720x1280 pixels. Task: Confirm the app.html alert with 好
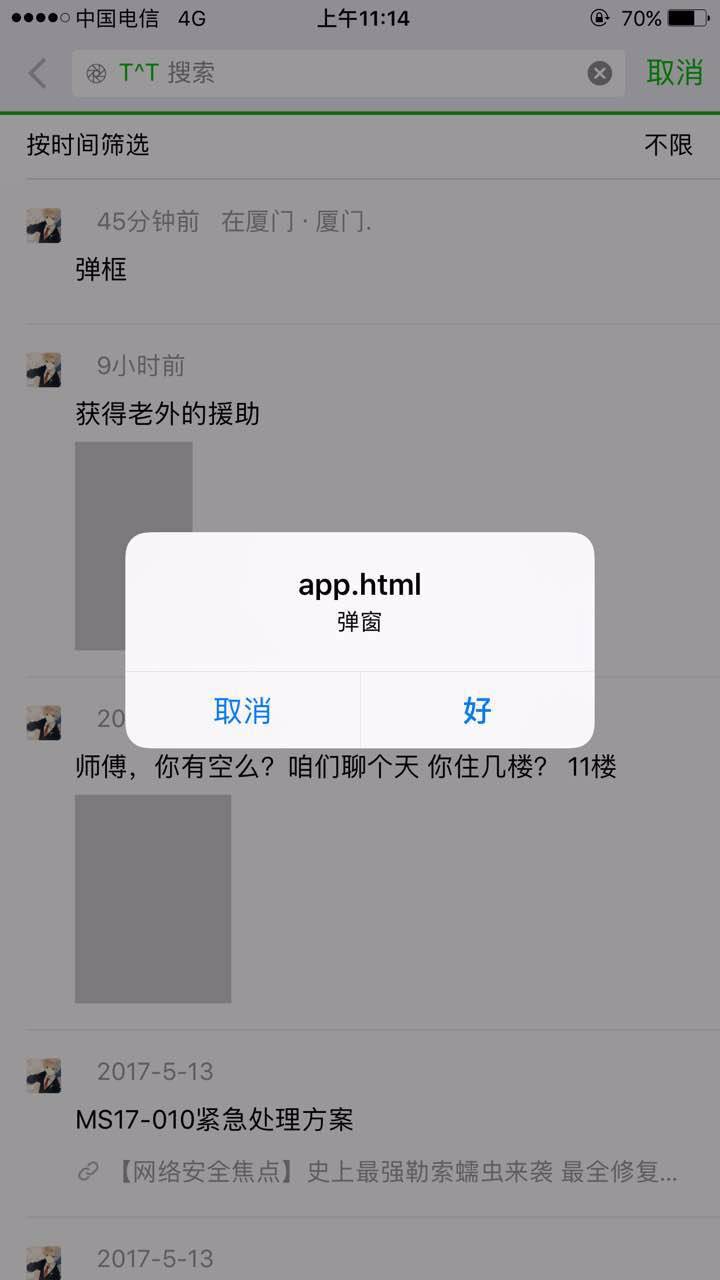477,711
